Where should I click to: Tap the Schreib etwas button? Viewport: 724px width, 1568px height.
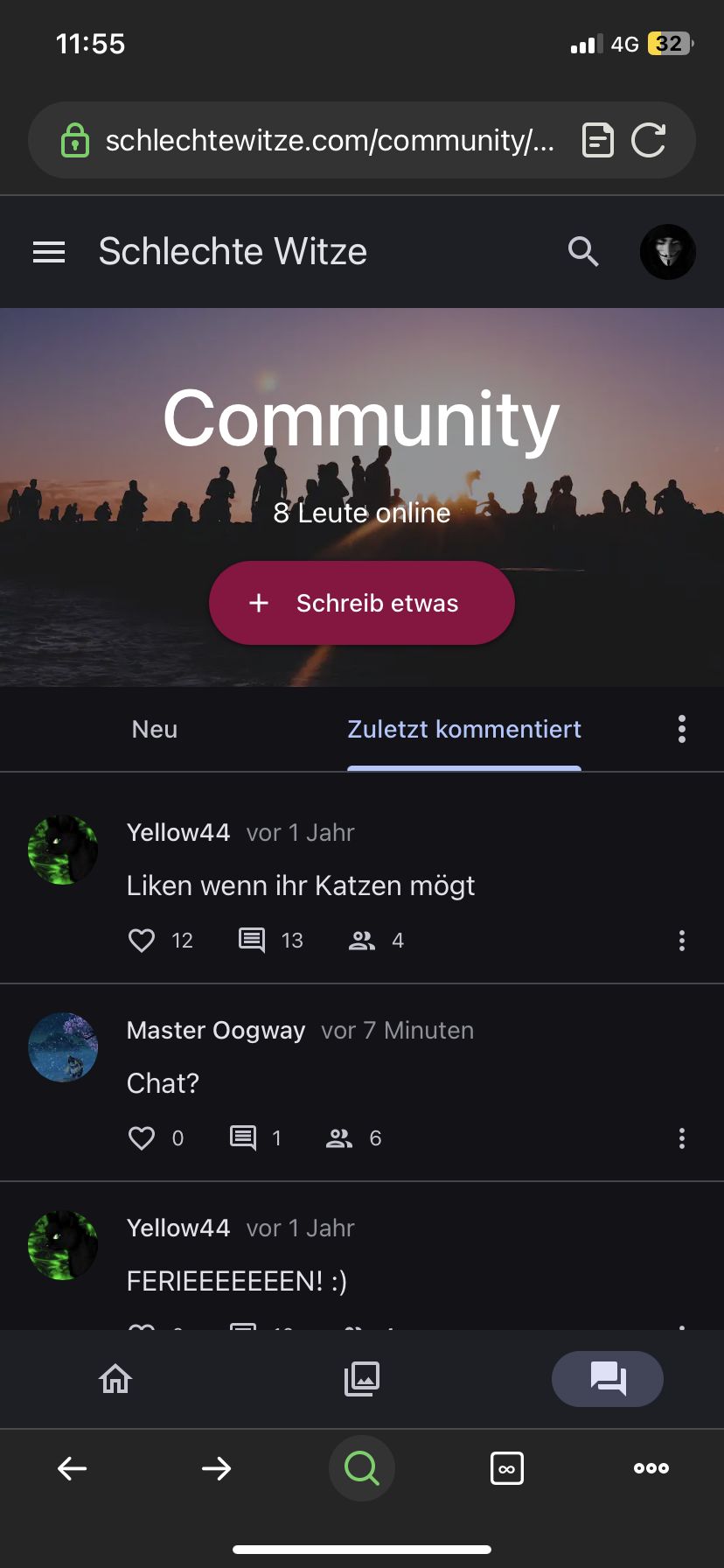point(361,603)
